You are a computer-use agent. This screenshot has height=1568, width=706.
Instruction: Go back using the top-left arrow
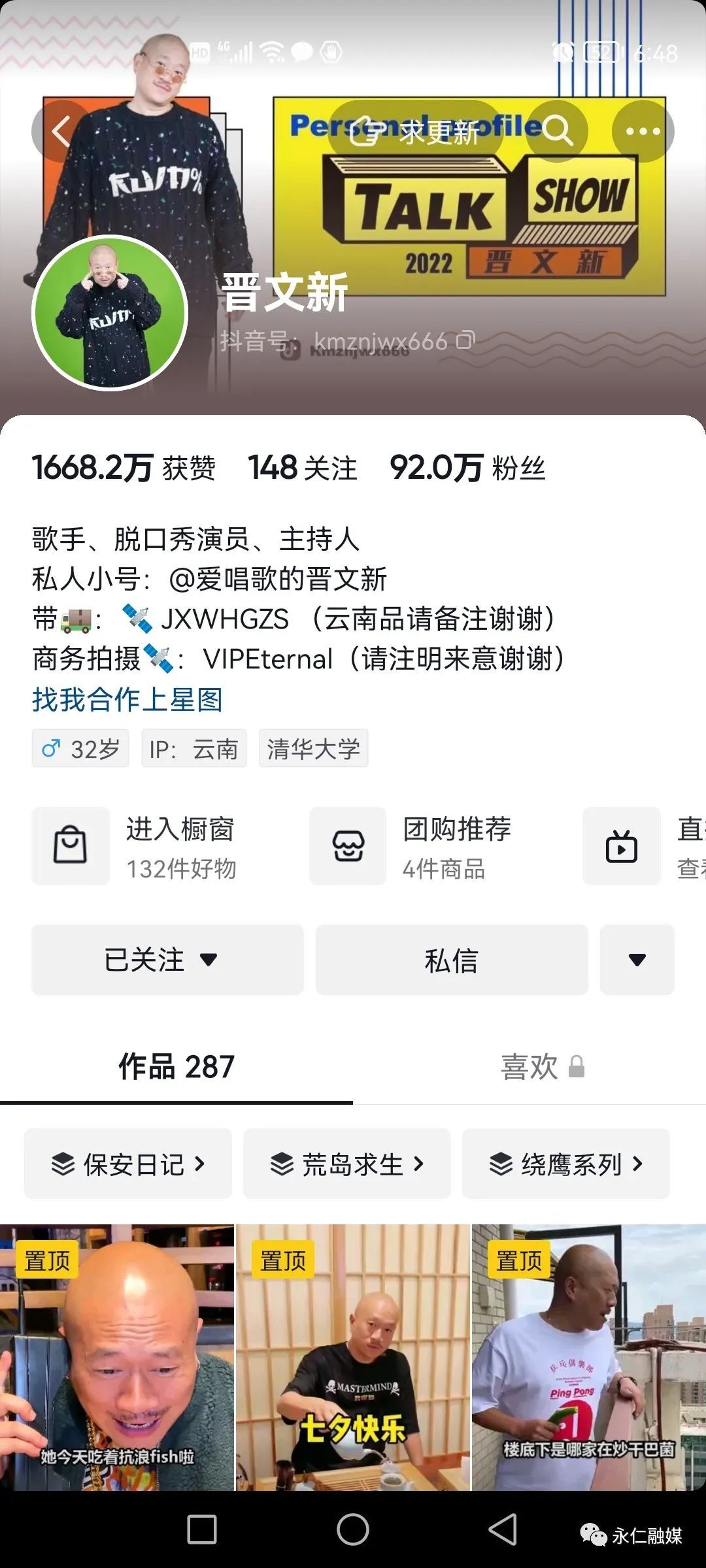coord(61,131)
